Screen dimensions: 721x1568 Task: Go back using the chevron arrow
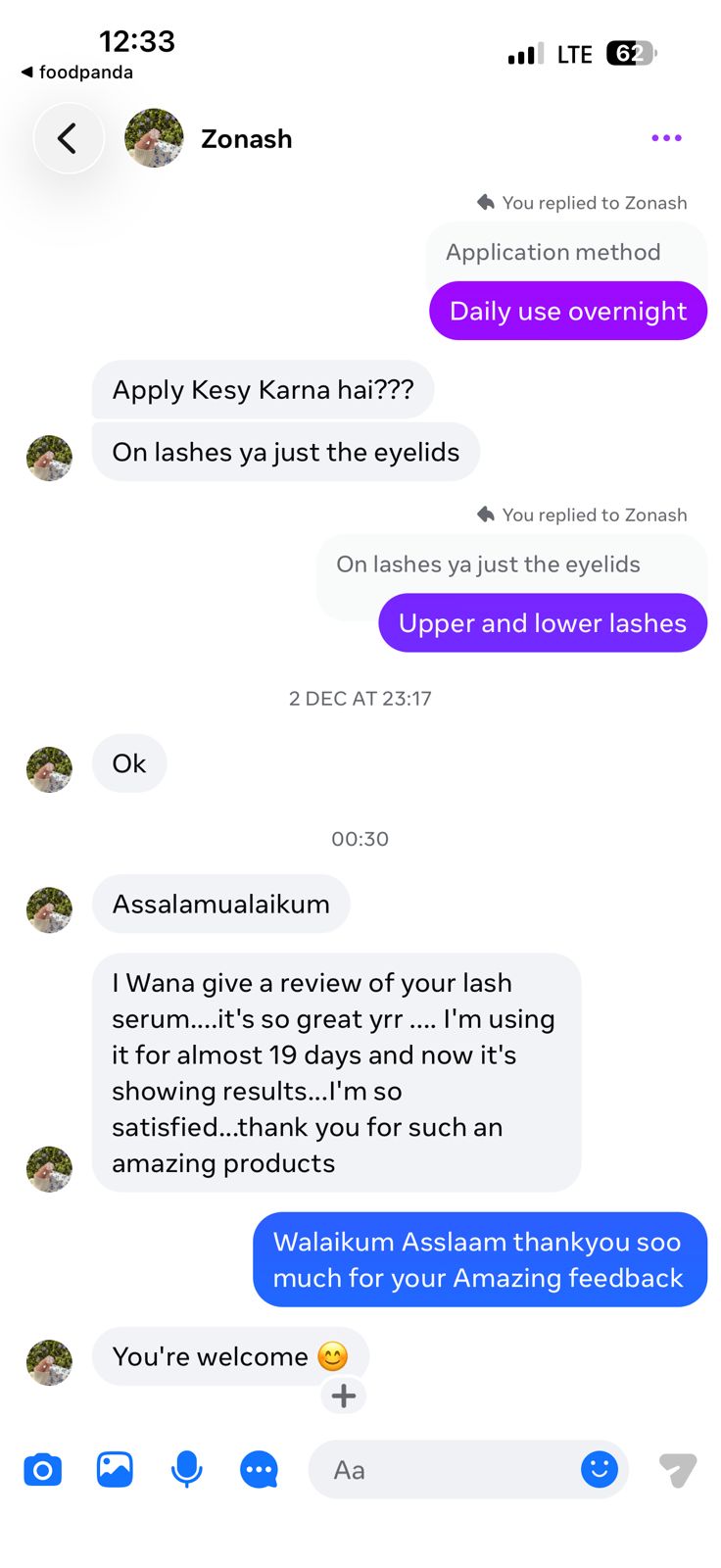[x=69, y=138]
